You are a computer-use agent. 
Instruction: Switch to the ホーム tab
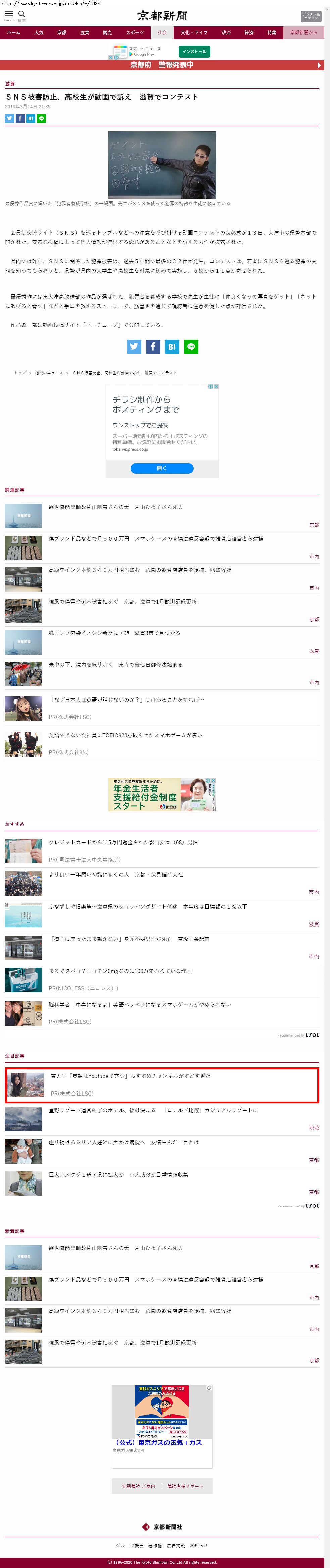coord(13,32)
